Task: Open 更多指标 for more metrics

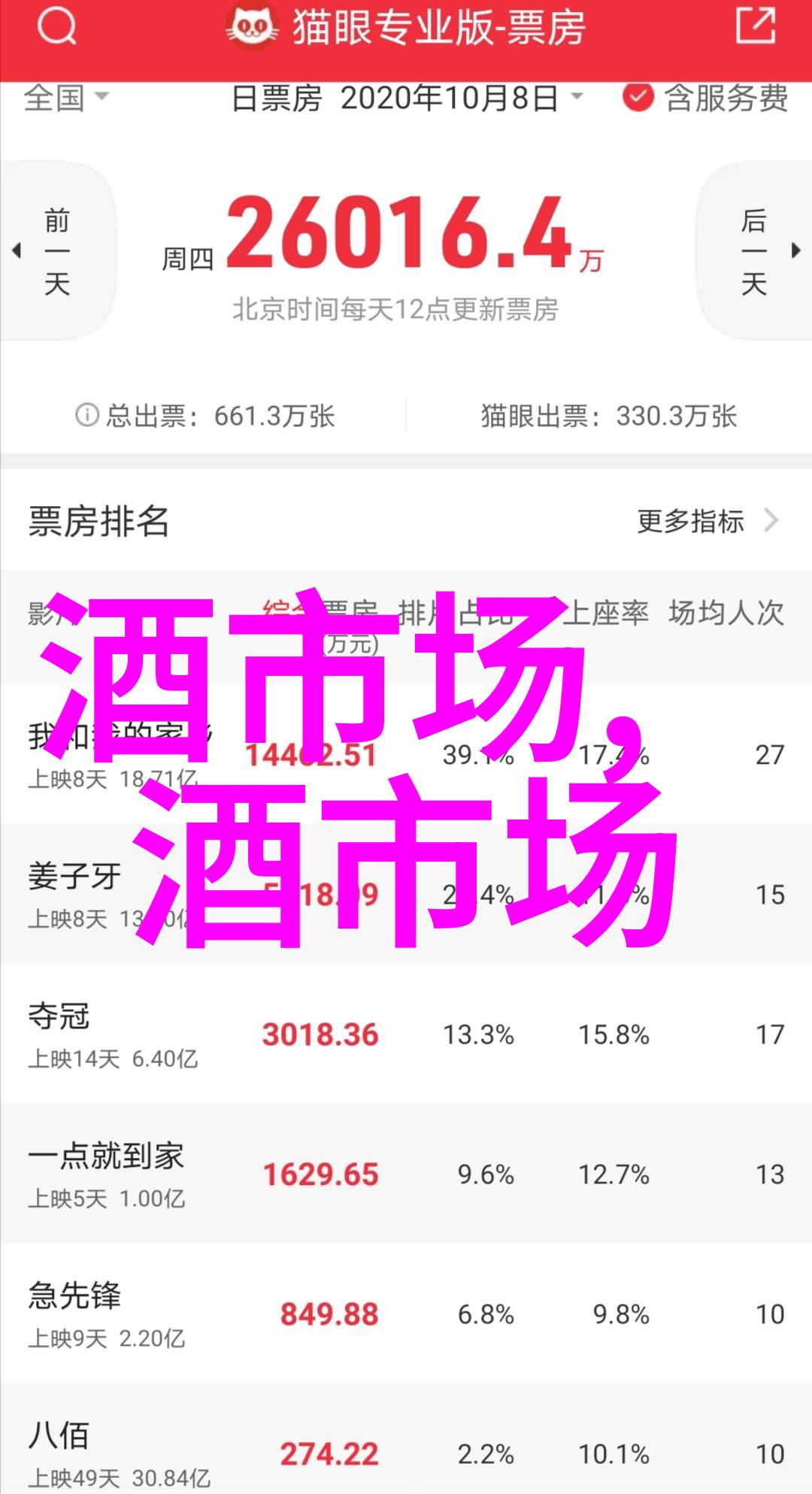Action: coord(707,521)
